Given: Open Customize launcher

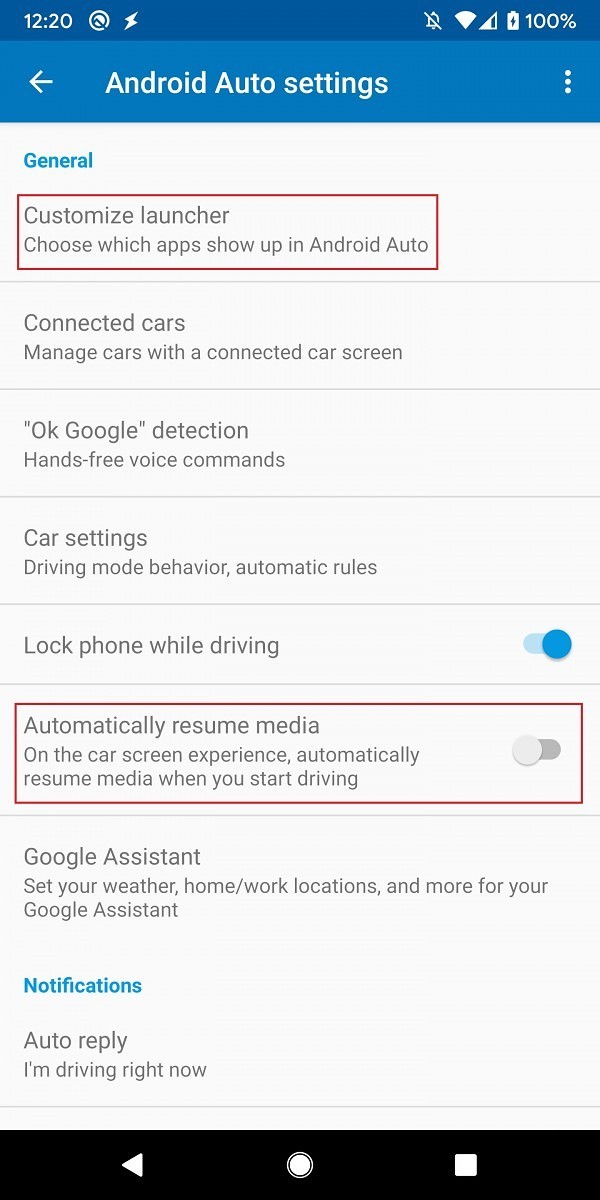Looking at the screenshot, I should click(300, 230).
